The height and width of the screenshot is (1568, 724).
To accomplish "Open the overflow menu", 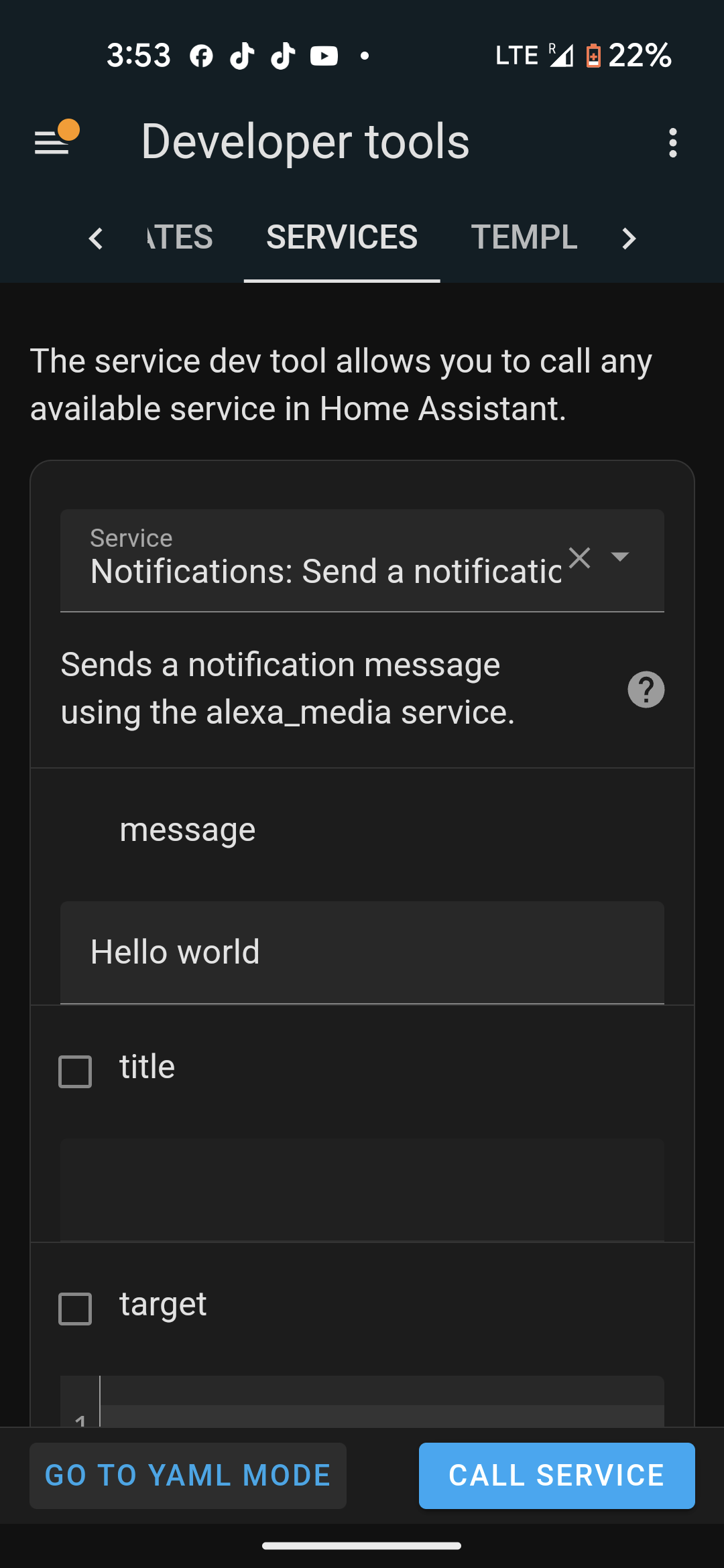I will click(672, 143).
